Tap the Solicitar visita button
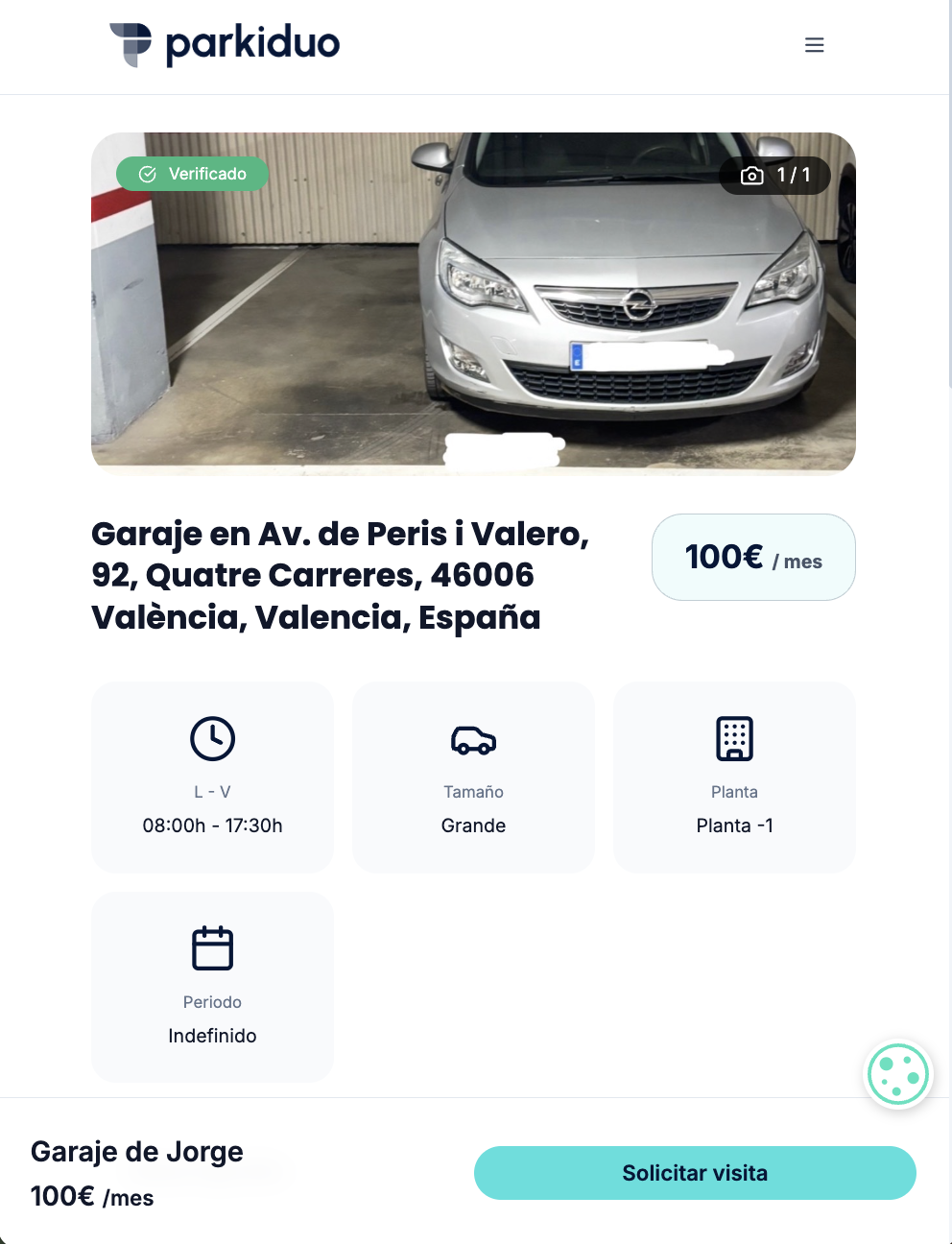Viewport: 952px width, 1244px height. pyautogui.click(x=695, y=1173)
